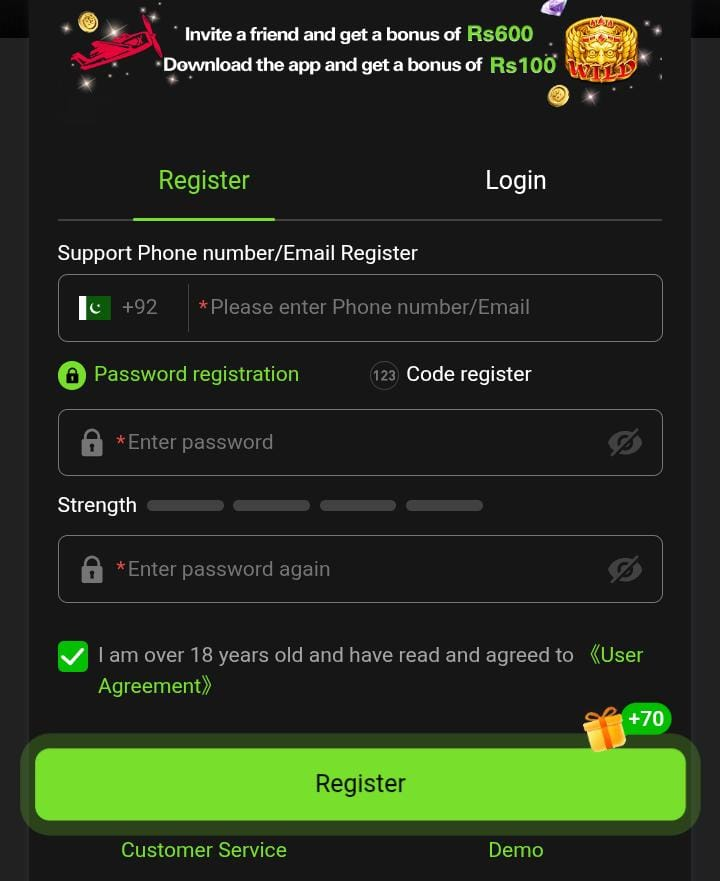Switch to the Login tab
Screen dimensions: 720x881
(x=515, y=181)
